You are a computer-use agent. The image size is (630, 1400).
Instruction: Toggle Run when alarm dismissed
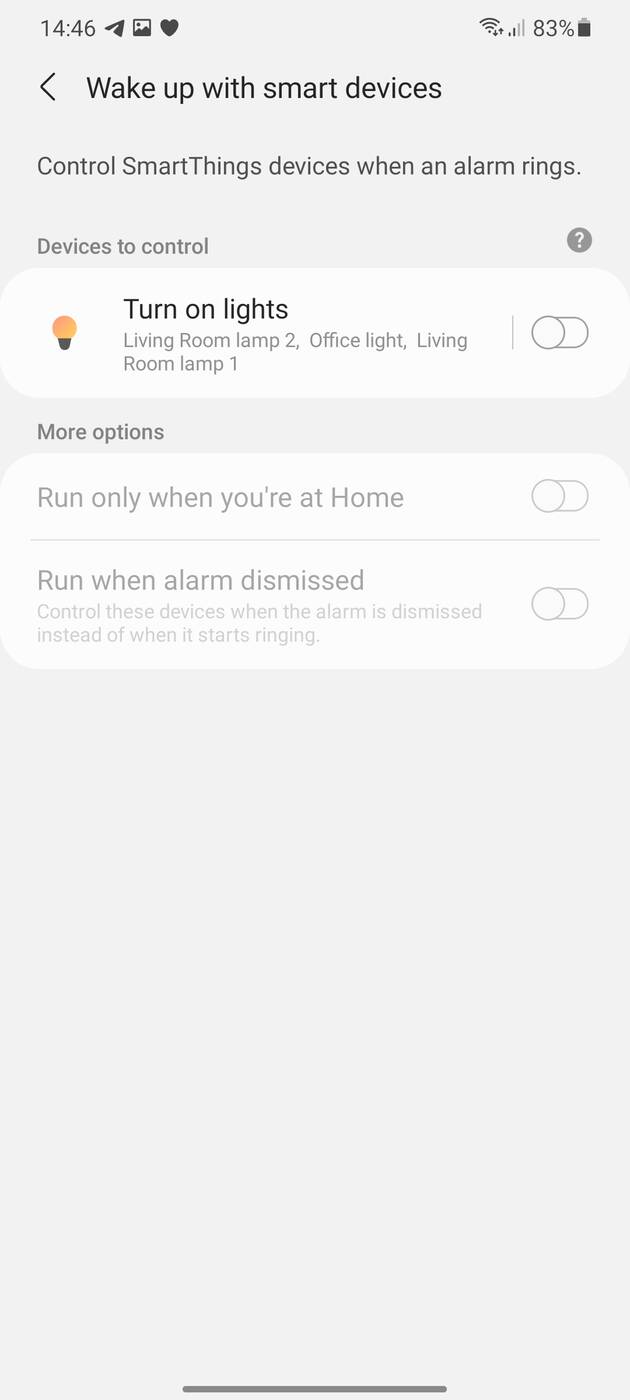click(559, 604)
